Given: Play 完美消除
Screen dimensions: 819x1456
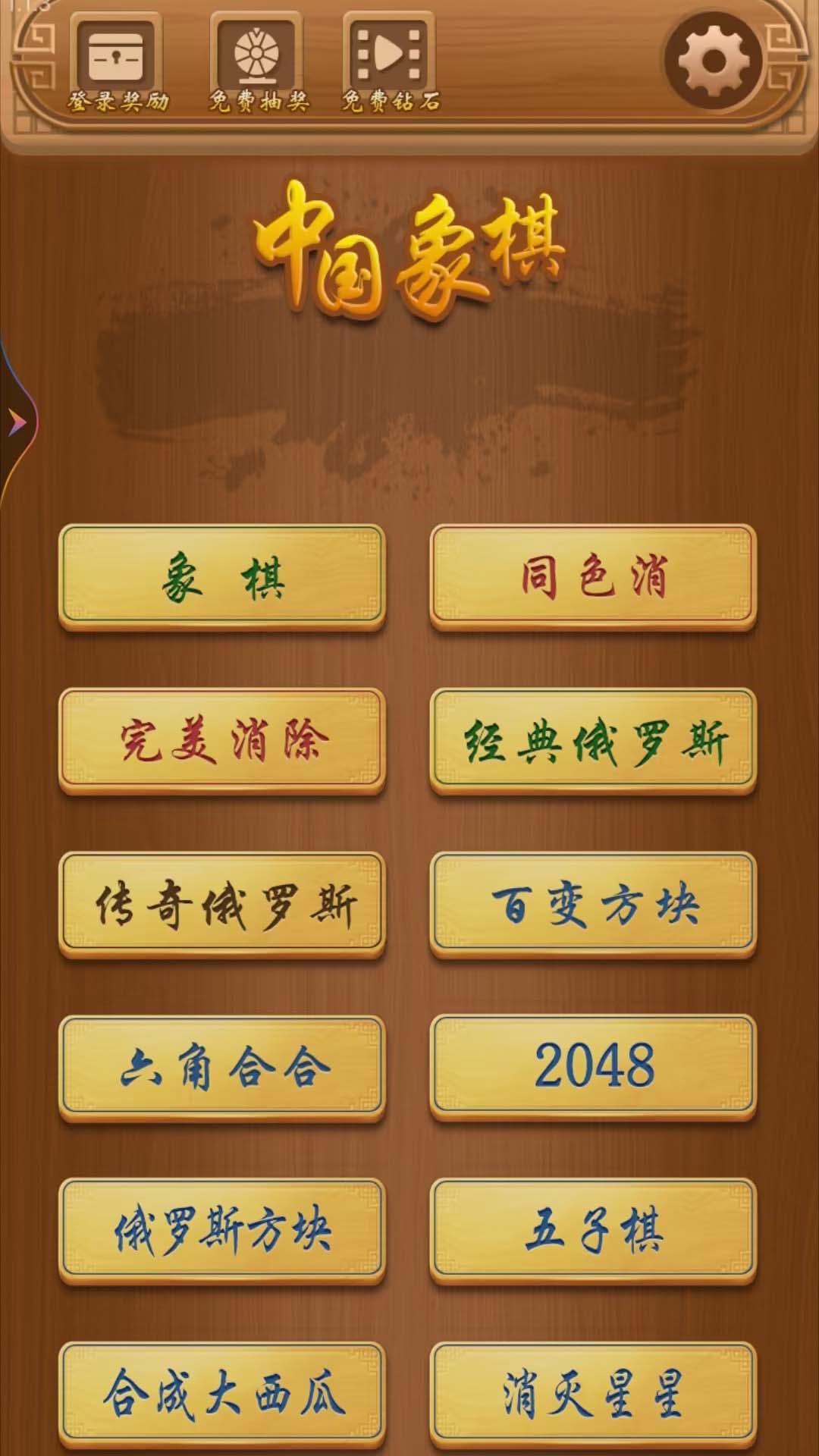Looking at the screenshot, I should (222, 741).
